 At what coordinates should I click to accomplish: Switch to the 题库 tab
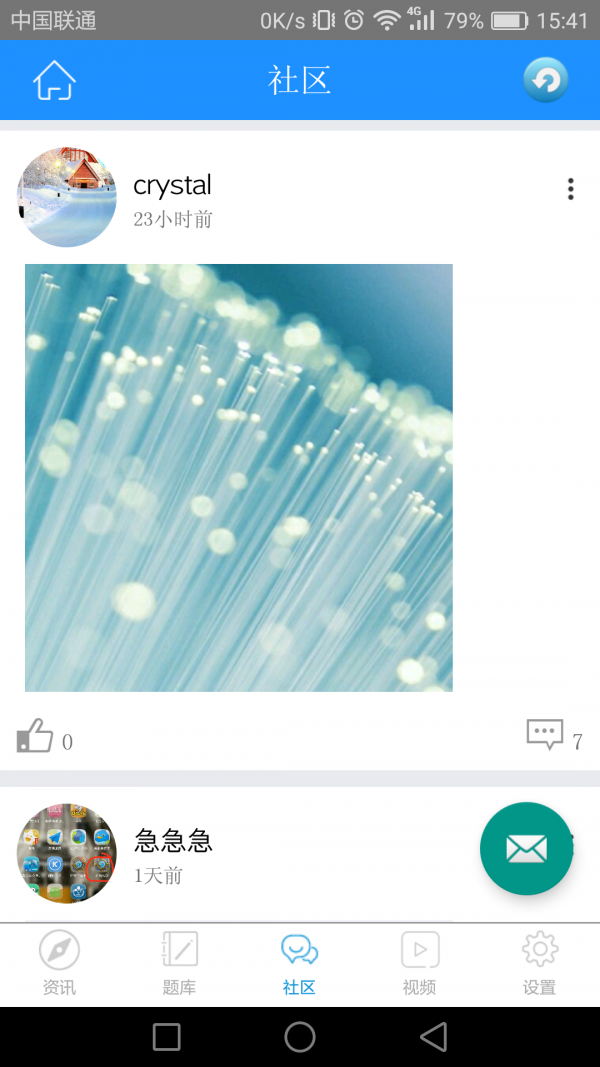point(180,964)
